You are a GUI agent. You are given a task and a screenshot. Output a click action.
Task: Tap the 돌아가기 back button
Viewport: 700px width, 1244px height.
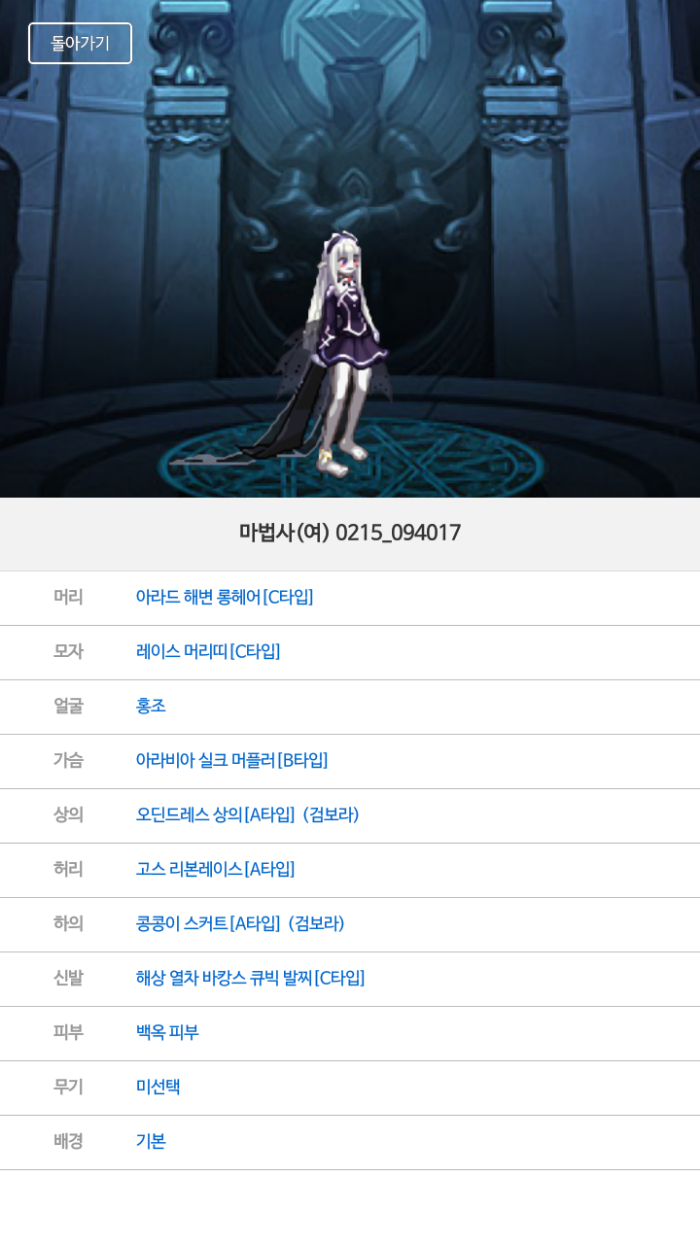coord(80,43)
